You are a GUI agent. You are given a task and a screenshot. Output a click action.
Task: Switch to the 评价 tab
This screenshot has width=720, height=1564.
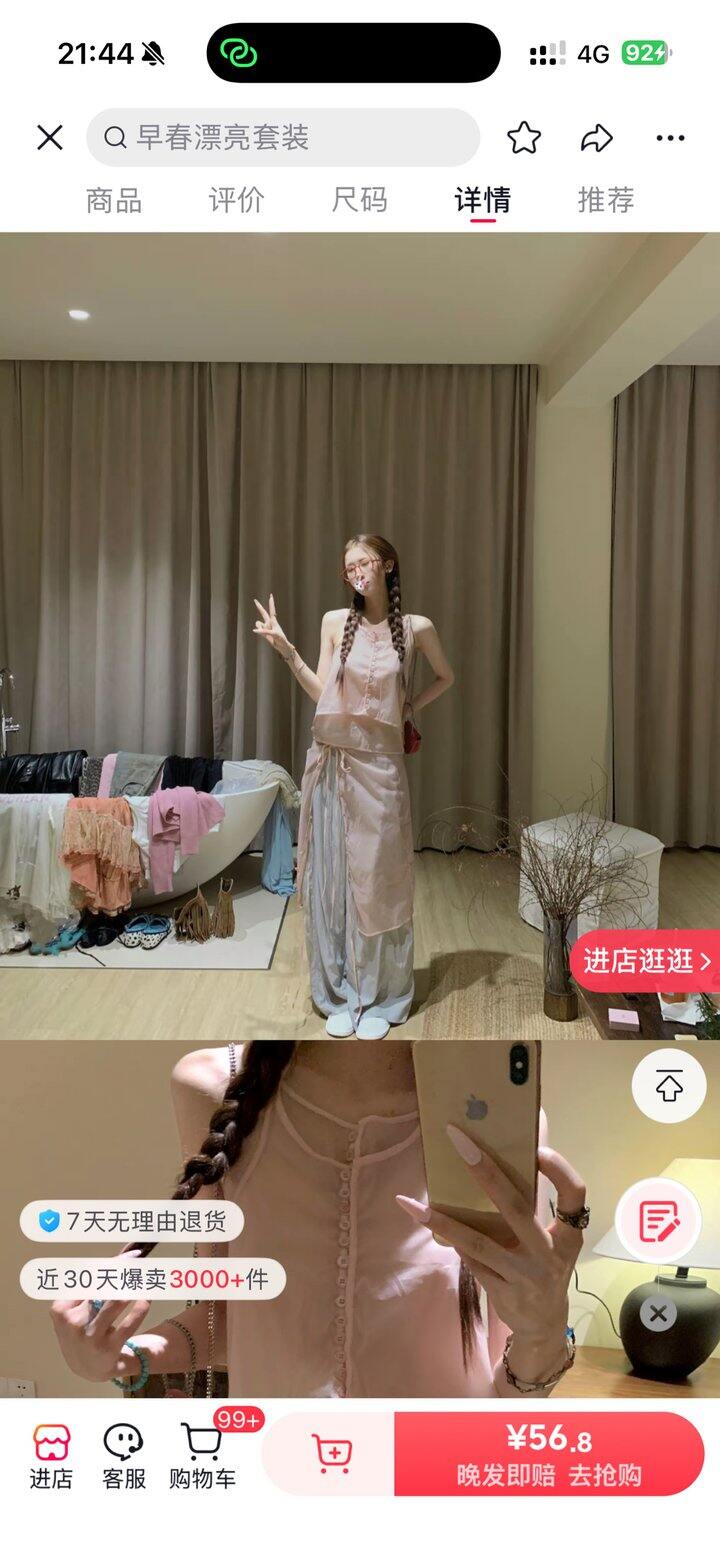coord(236,200)
